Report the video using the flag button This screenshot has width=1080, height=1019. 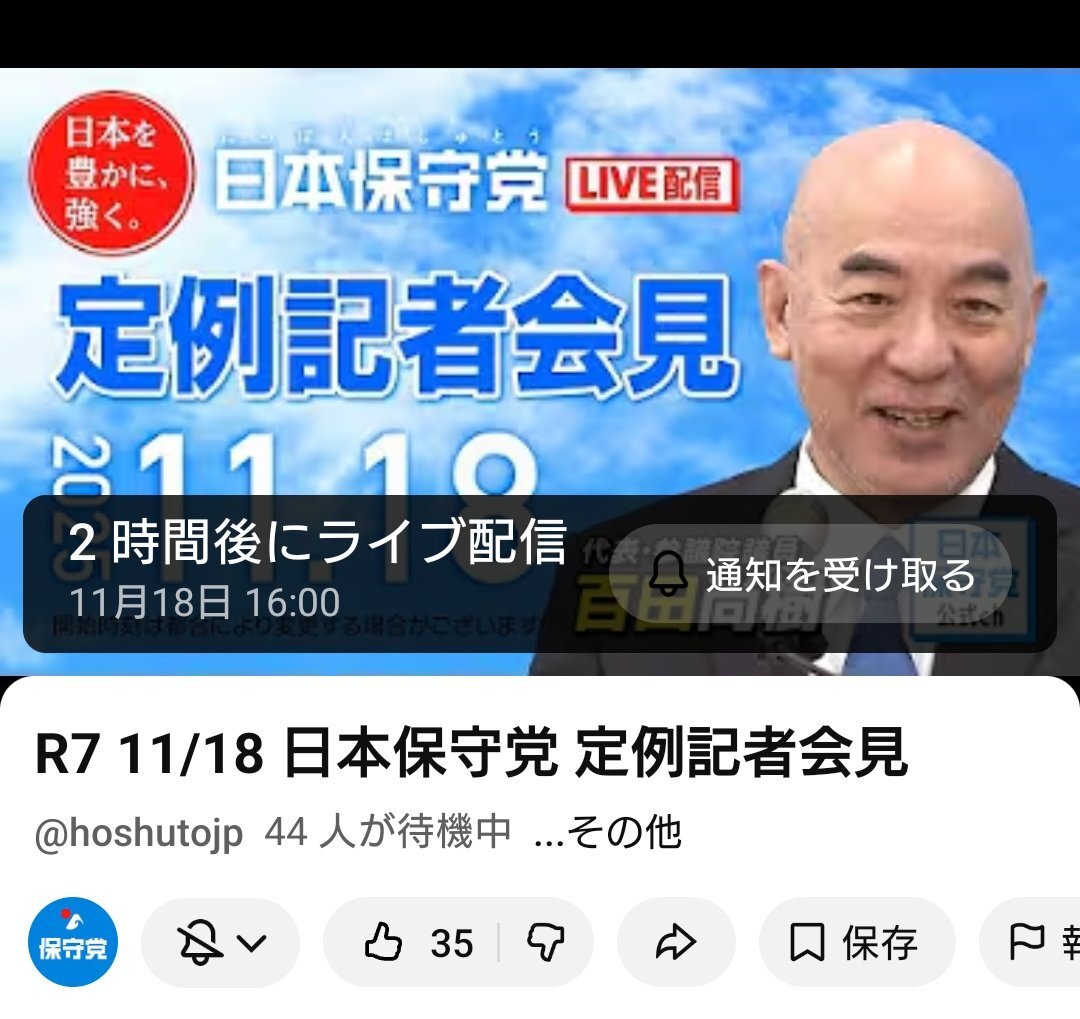pyautogui.click(x=1030, y=942)
